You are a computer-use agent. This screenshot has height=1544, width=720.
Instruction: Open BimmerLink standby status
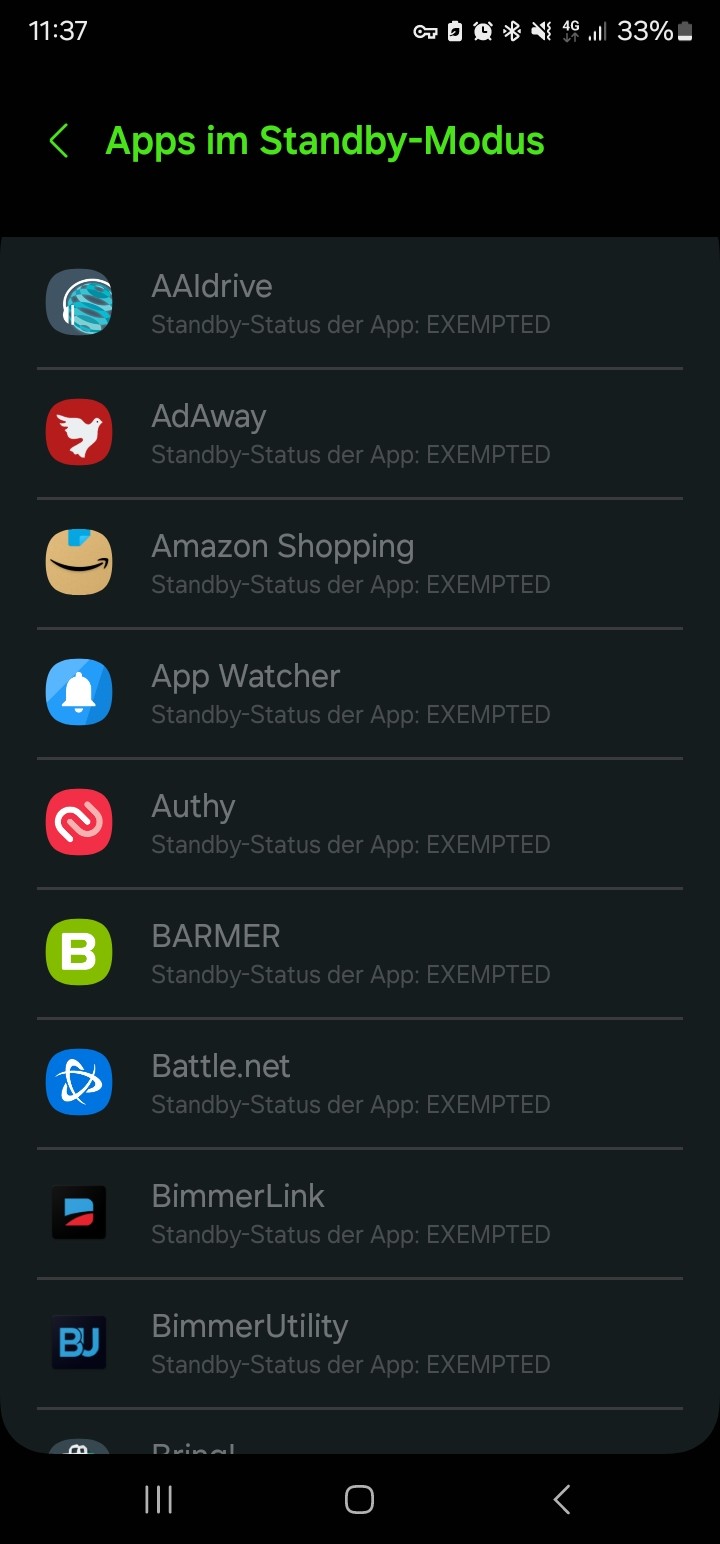click(360, 1213)
